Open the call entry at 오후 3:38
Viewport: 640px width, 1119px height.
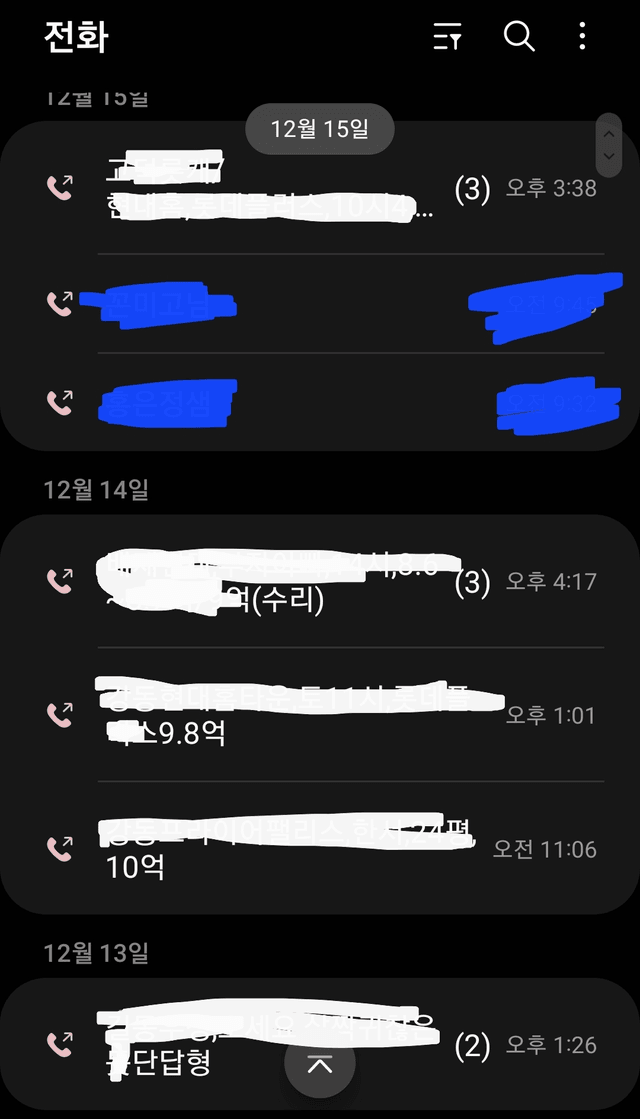(x=320, y=188)
